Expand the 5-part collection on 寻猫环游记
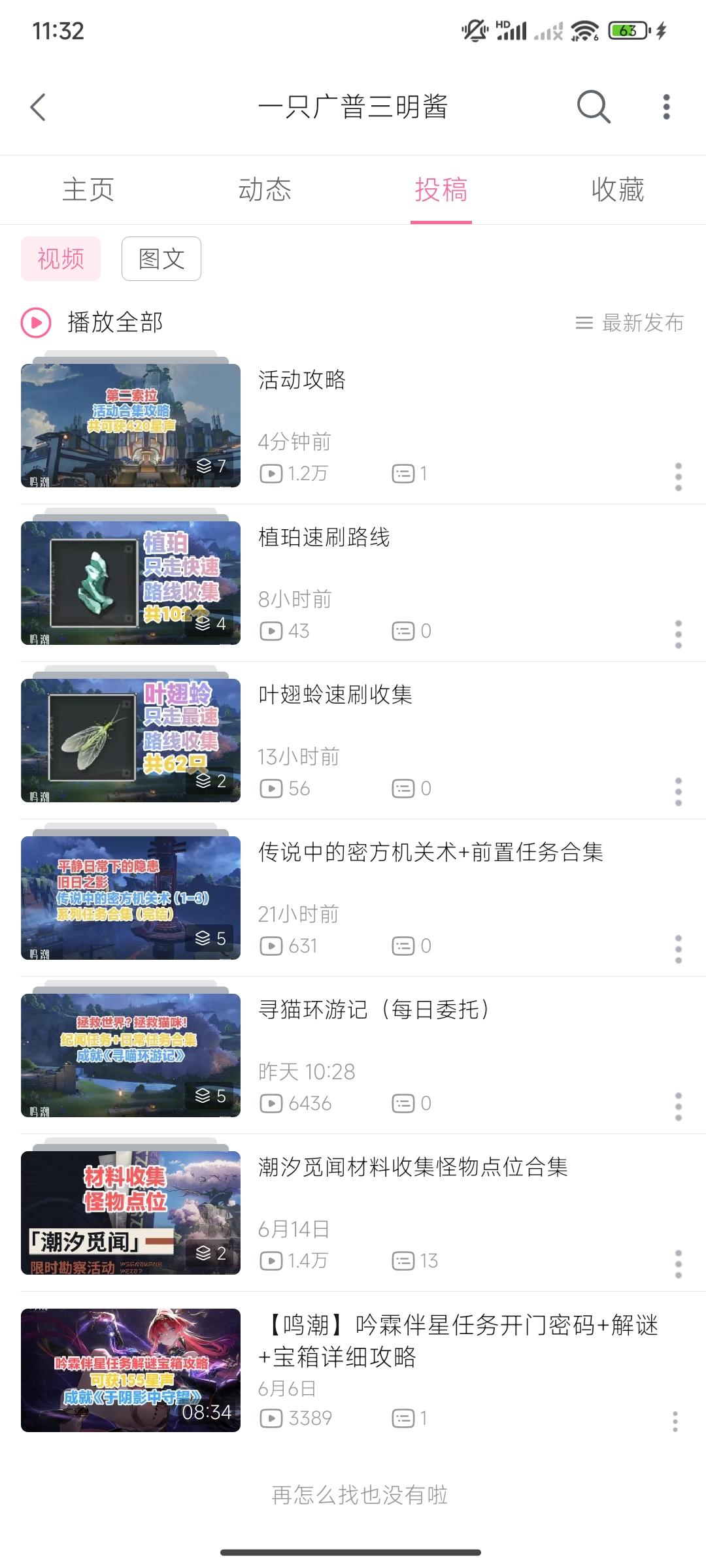 pyautogui.click(x=212, y=1096)
